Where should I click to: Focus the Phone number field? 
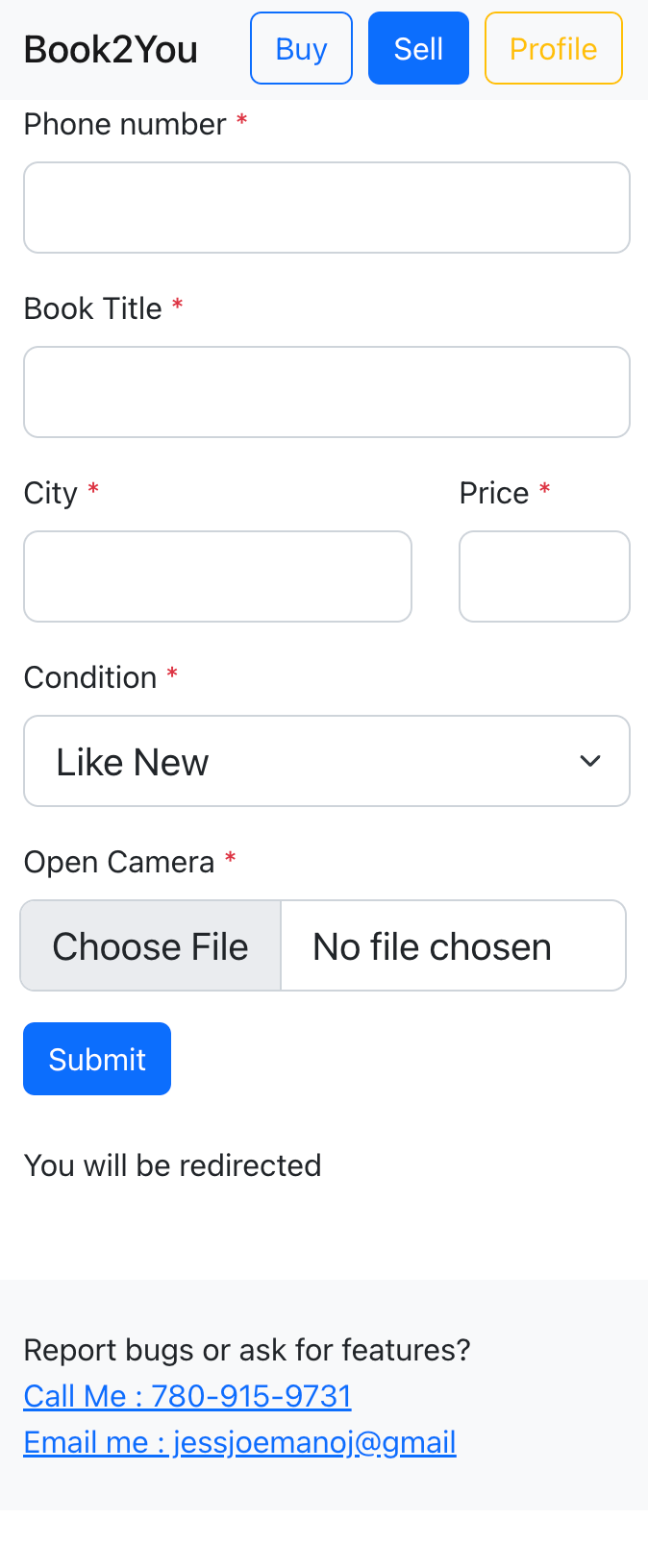[327, 208]
